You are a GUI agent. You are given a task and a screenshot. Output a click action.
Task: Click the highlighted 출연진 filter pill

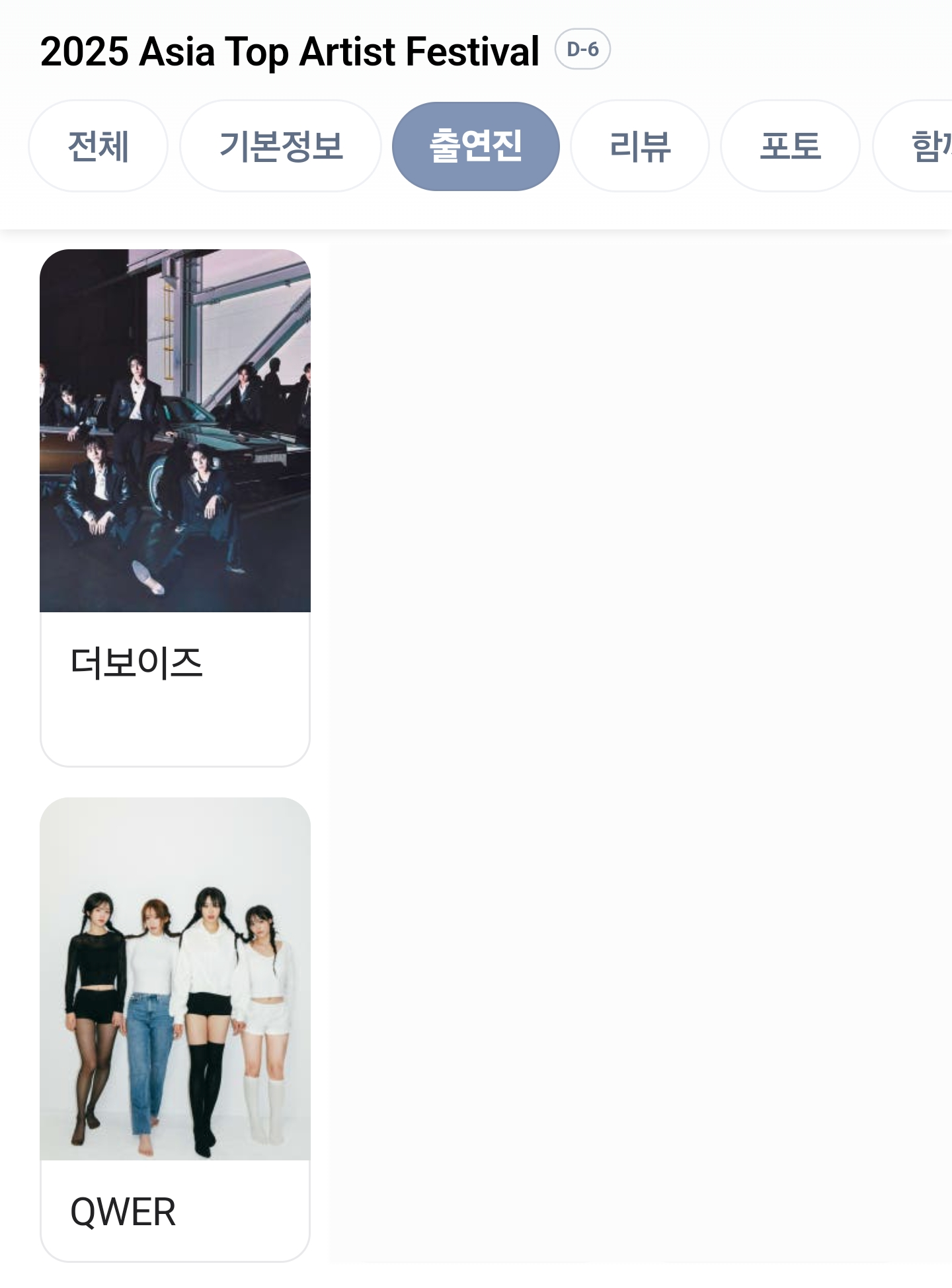click(x=476, y=145)
